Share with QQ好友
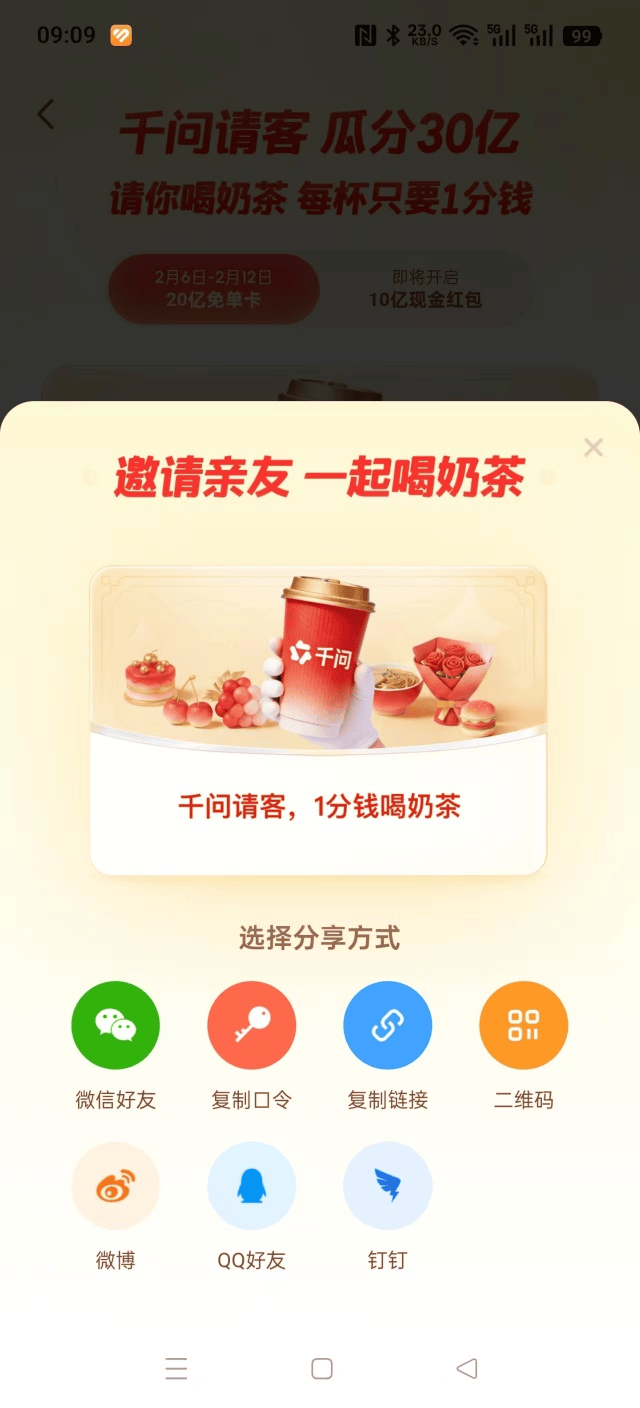This screenshot has width=640, height=1408. [x=251, y=1187]
